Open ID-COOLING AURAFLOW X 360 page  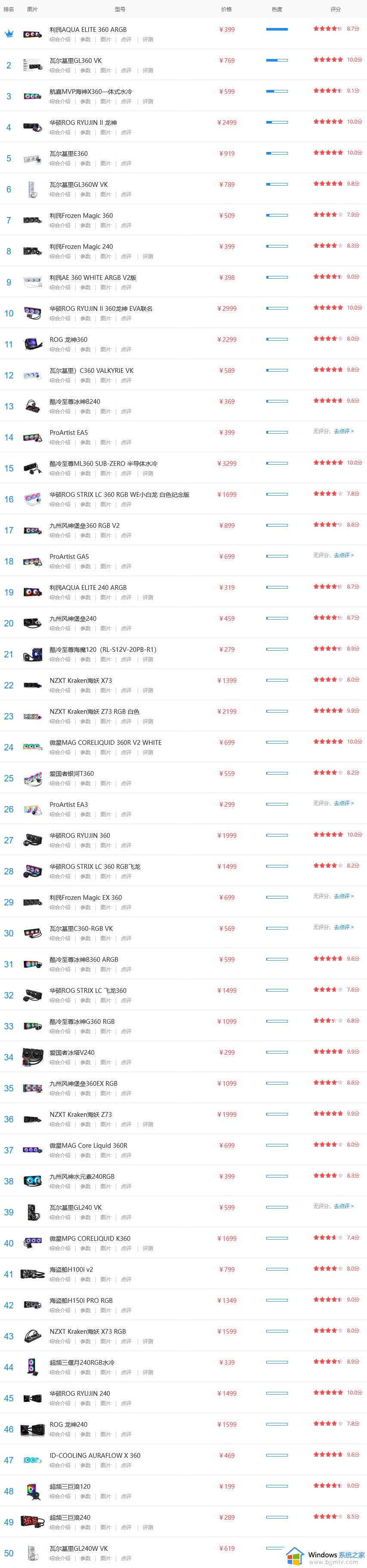[x=95, y=1455]
